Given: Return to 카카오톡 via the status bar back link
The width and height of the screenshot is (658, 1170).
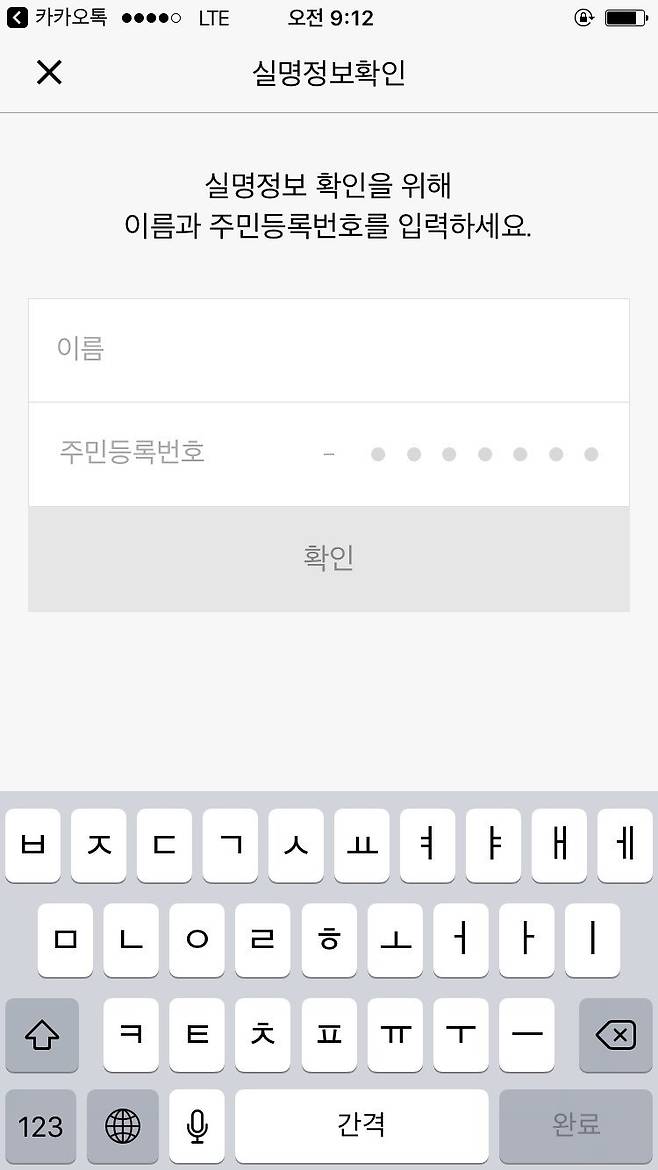Looking at the screenshot, I should tap(56, 18).
